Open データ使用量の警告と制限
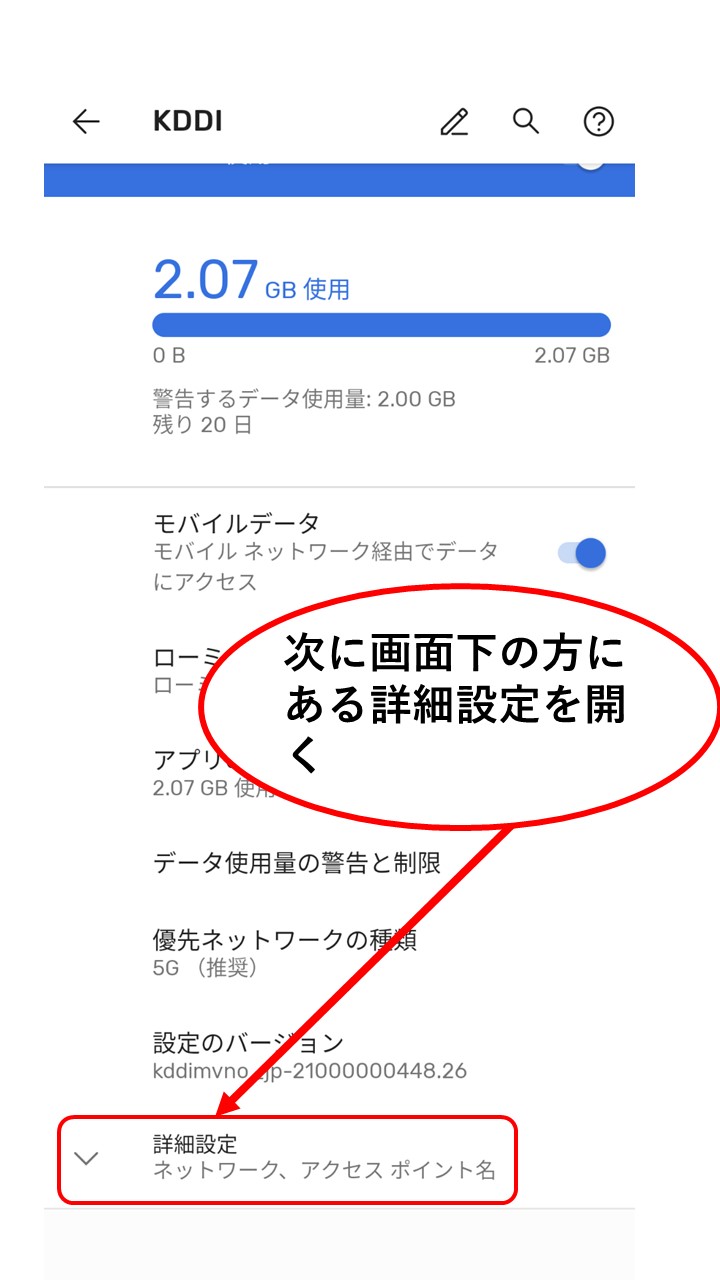Image resolution: width=720 pixels, height=1280 pixels. click(340, 863)
